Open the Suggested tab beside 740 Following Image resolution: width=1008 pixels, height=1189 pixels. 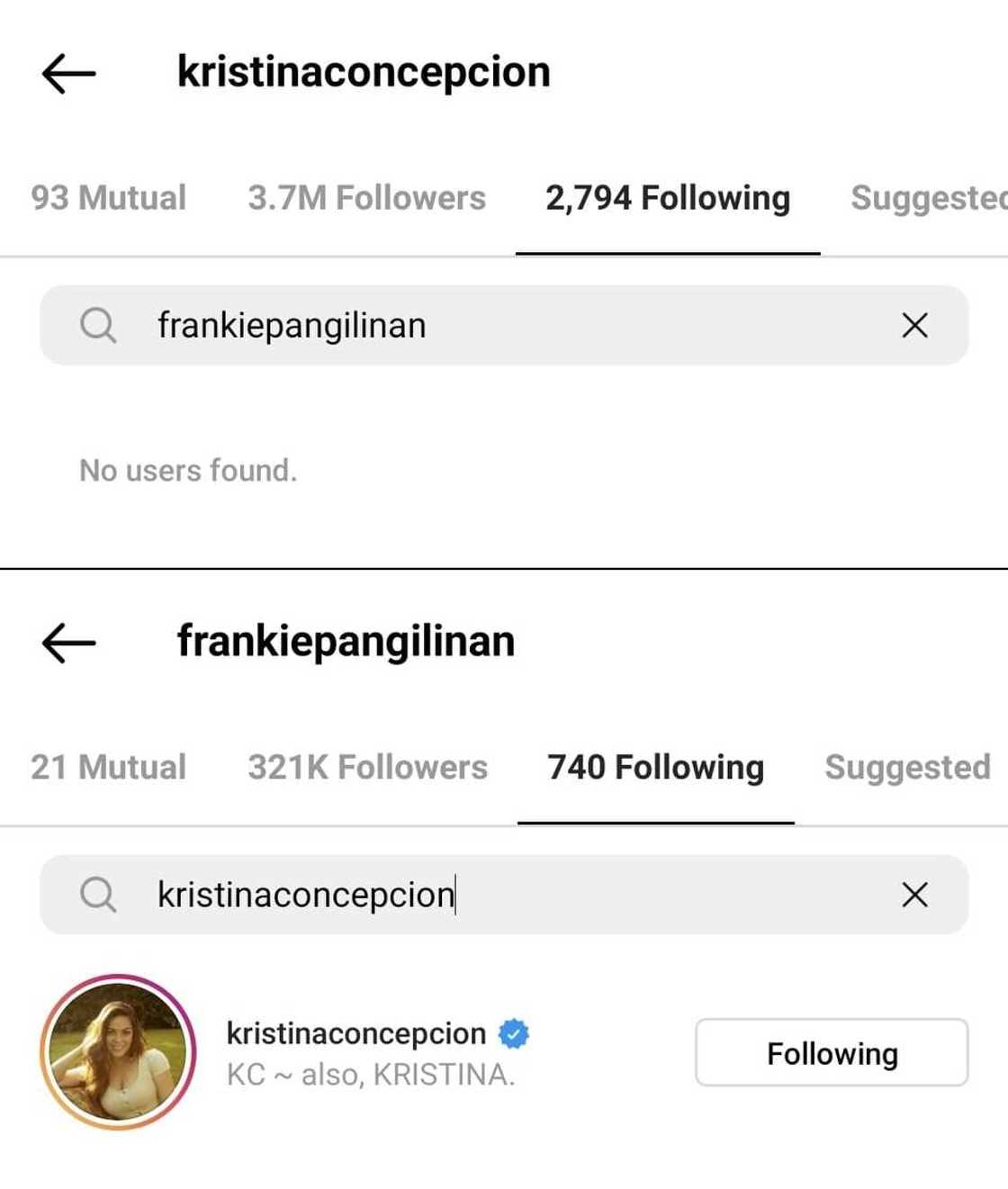point(906,768)
